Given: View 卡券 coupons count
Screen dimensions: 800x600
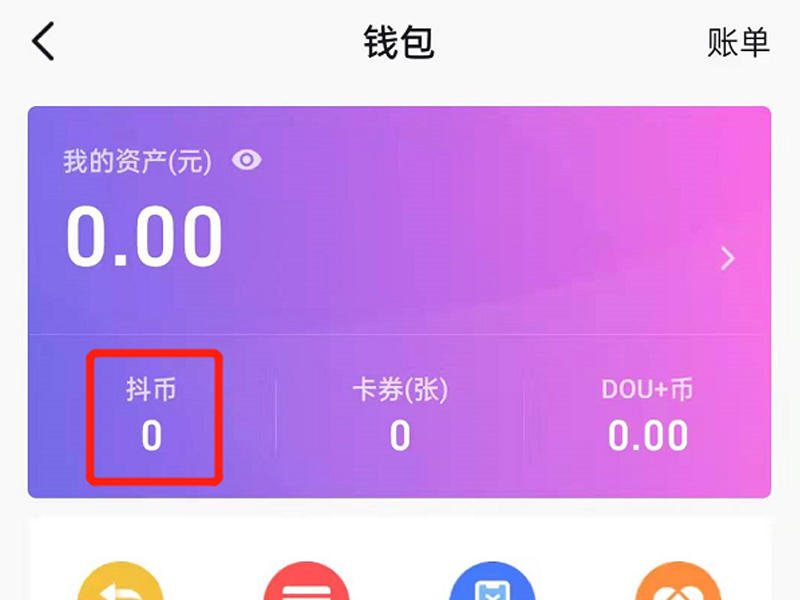Looking at the screenshot, I should pos(400,415).
